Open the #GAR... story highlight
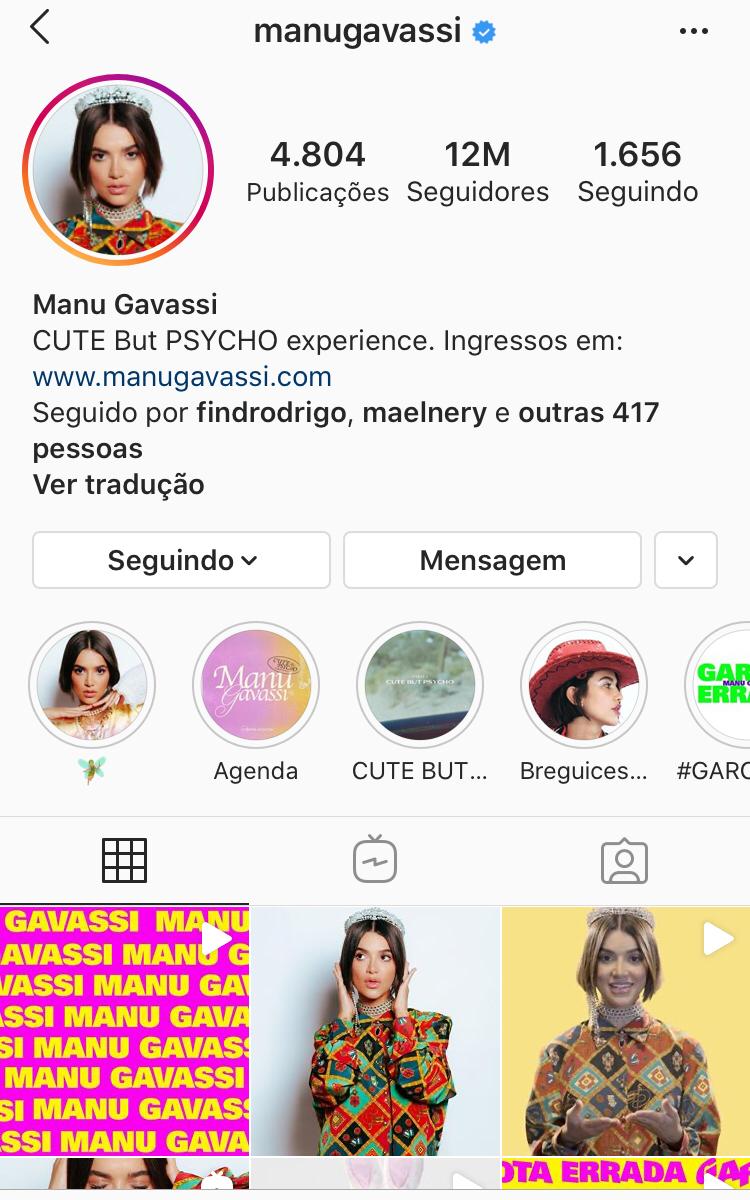This screenshot has width=750, height=1200. pos(720,686)
